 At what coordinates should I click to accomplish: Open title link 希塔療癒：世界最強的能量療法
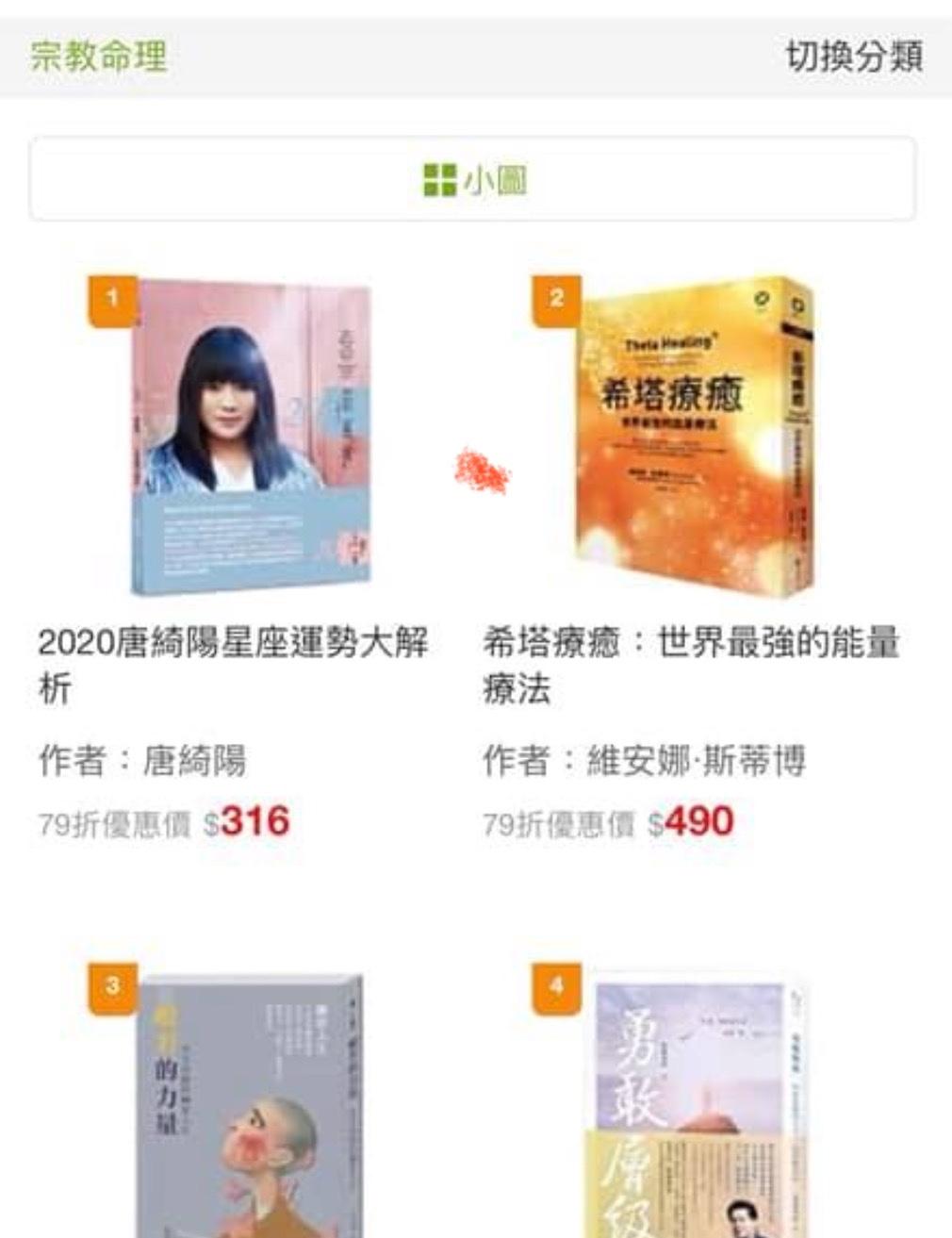[690, 665]
